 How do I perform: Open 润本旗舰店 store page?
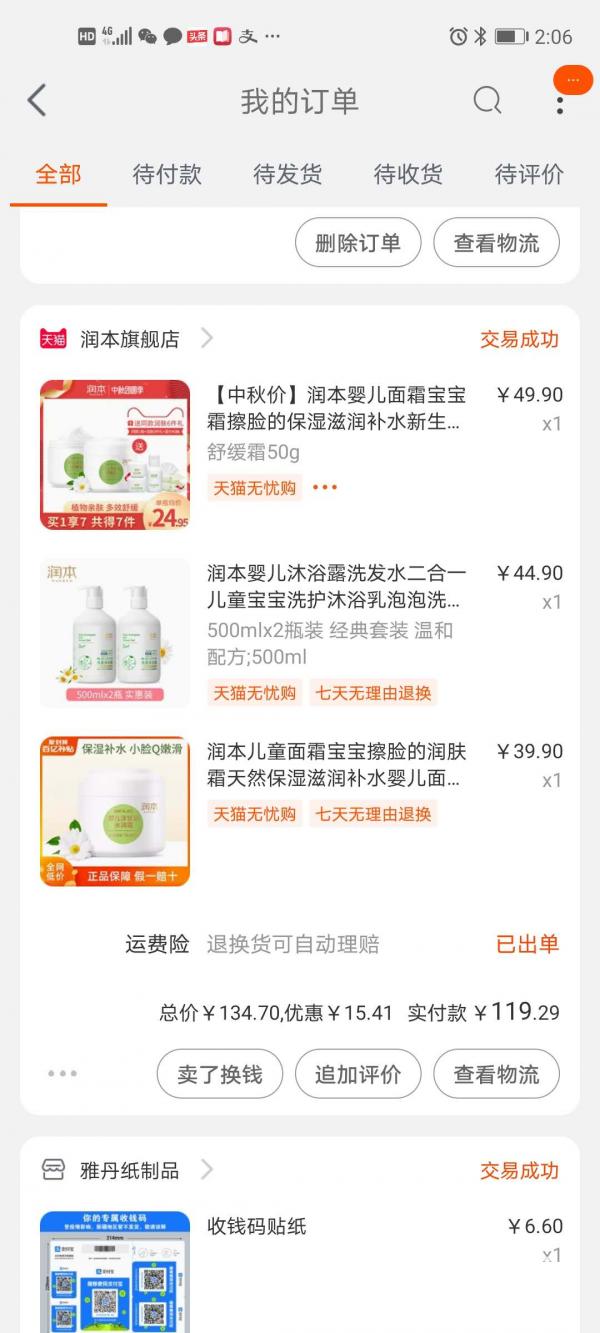point(129,339)
